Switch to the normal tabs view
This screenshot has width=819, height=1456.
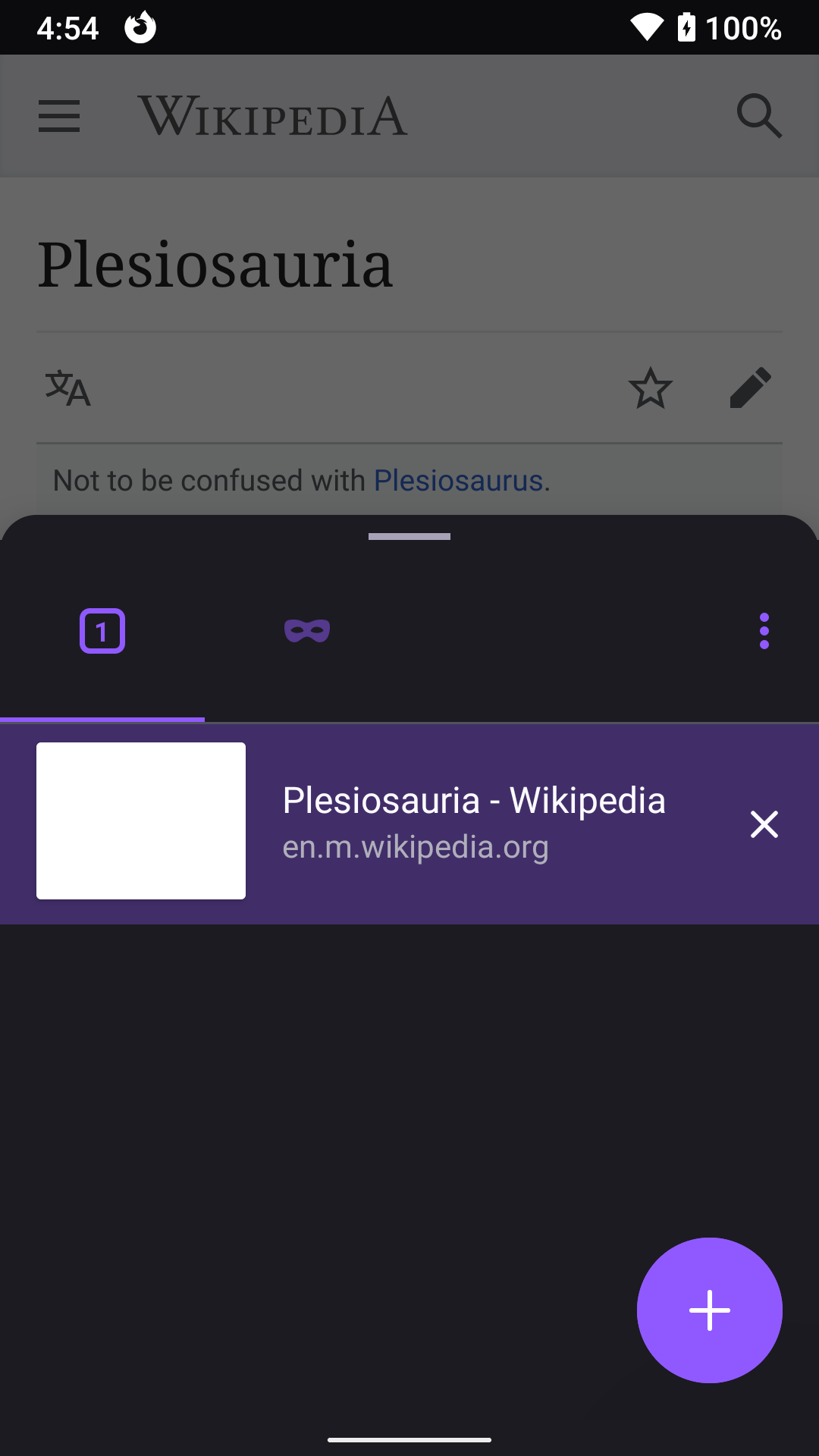(x=102, y=631)
